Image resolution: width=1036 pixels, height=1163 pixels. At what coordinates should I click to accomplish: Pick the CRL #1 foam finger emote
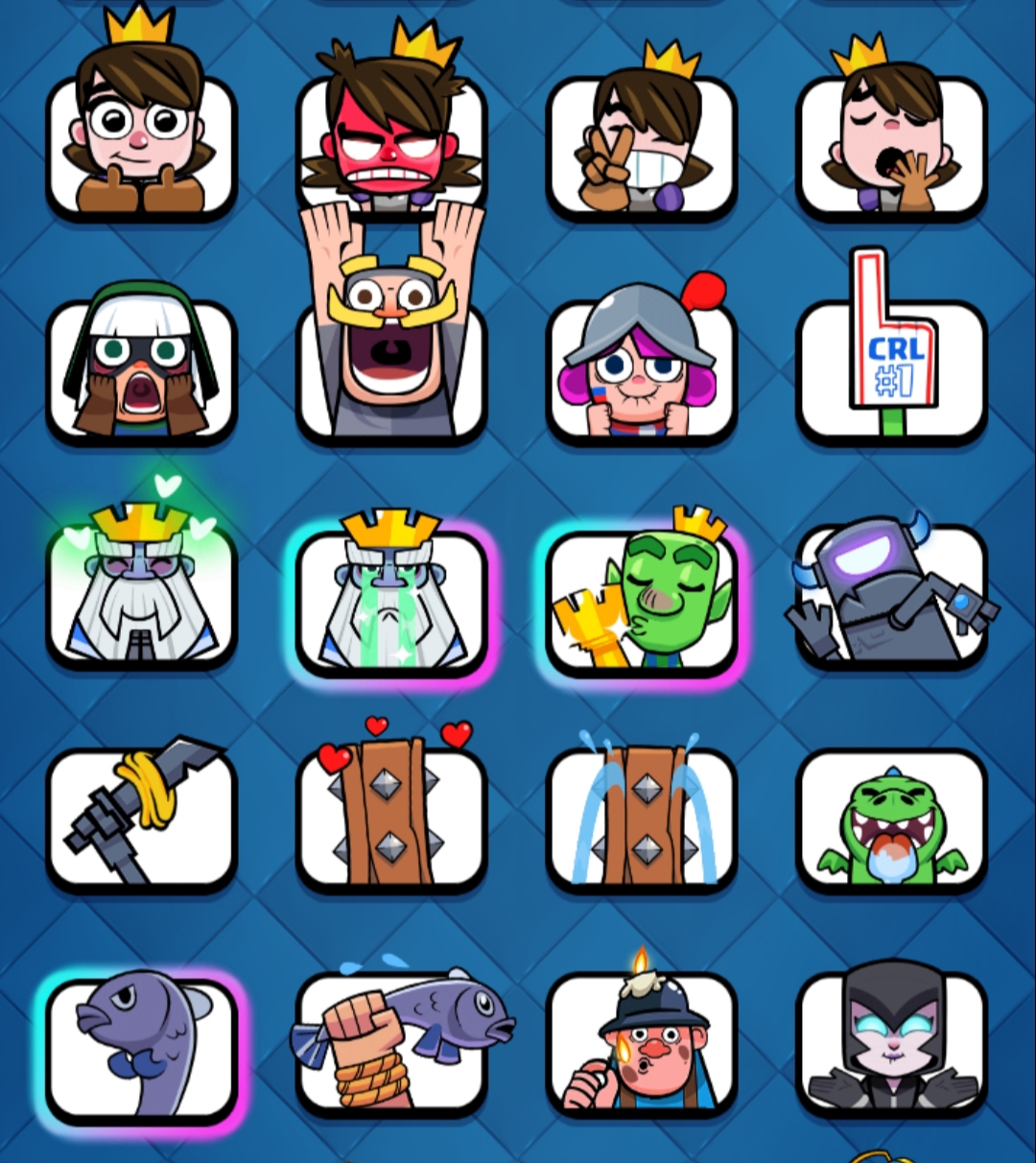point(890,369)
